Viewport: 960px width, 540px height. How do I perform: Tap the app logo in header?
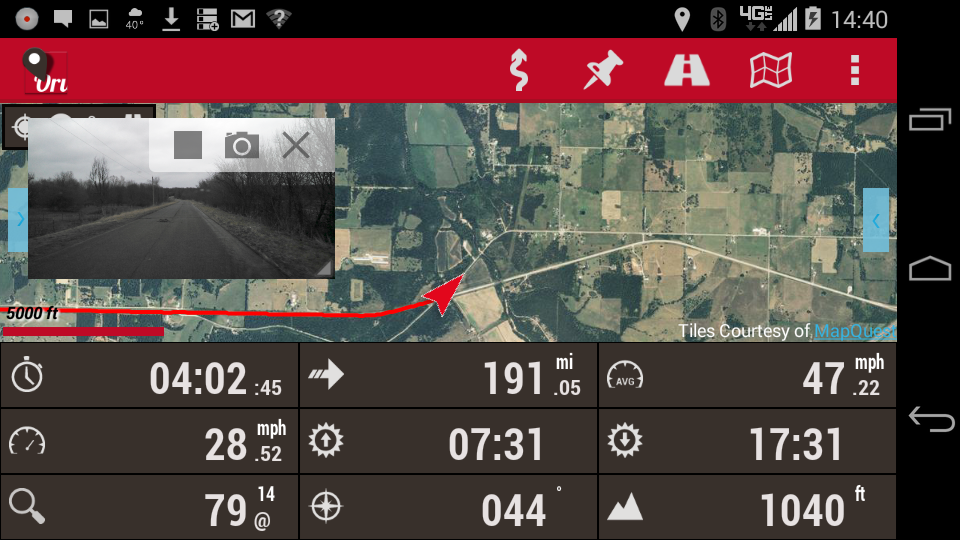46,71
